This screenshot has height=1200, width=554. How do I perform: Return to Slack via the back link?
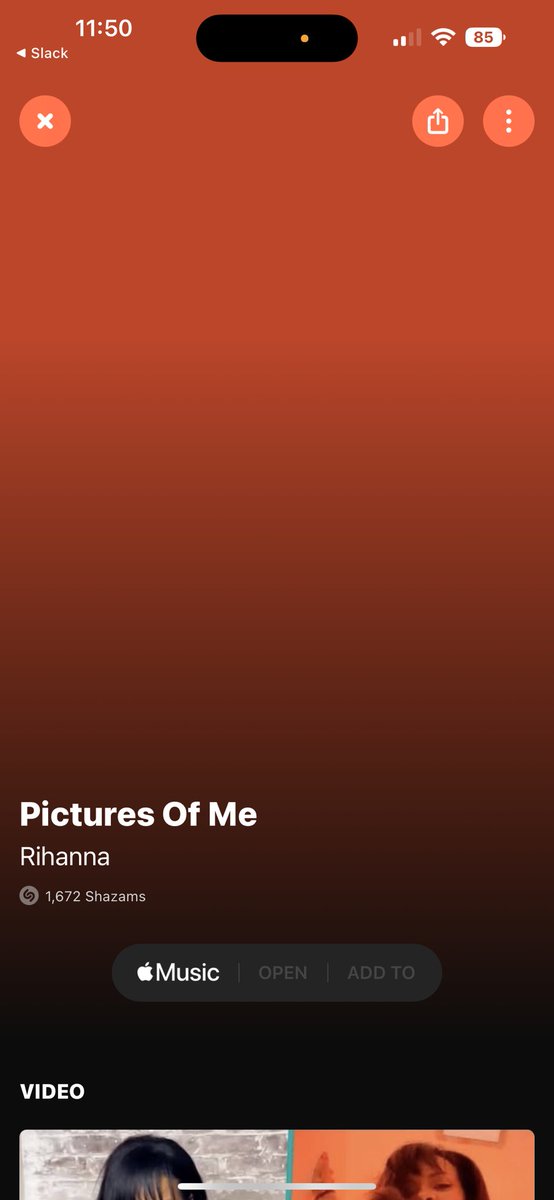pos(43,53)
